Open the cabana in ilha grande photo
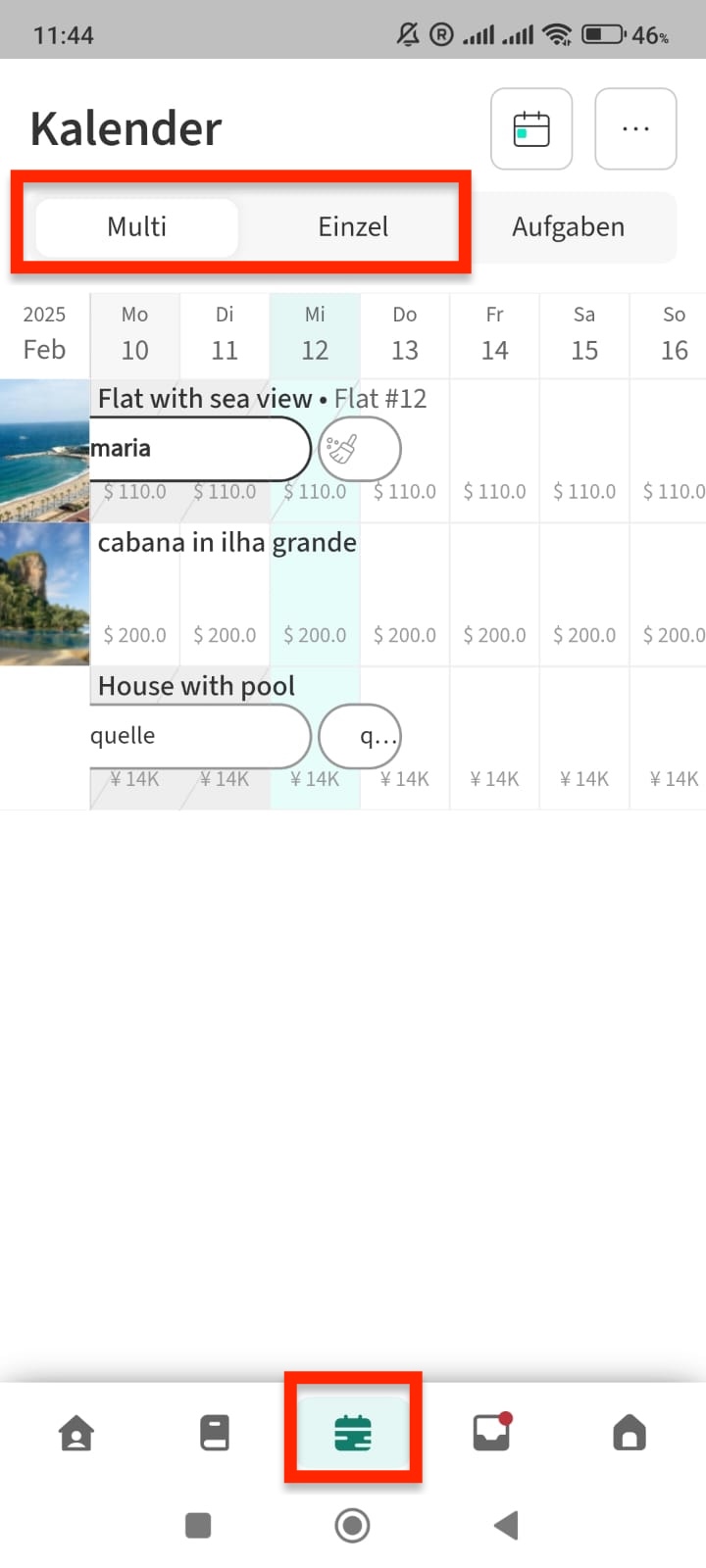The image size is (706, 1568). pyautogui.click(x=44, y=595)
